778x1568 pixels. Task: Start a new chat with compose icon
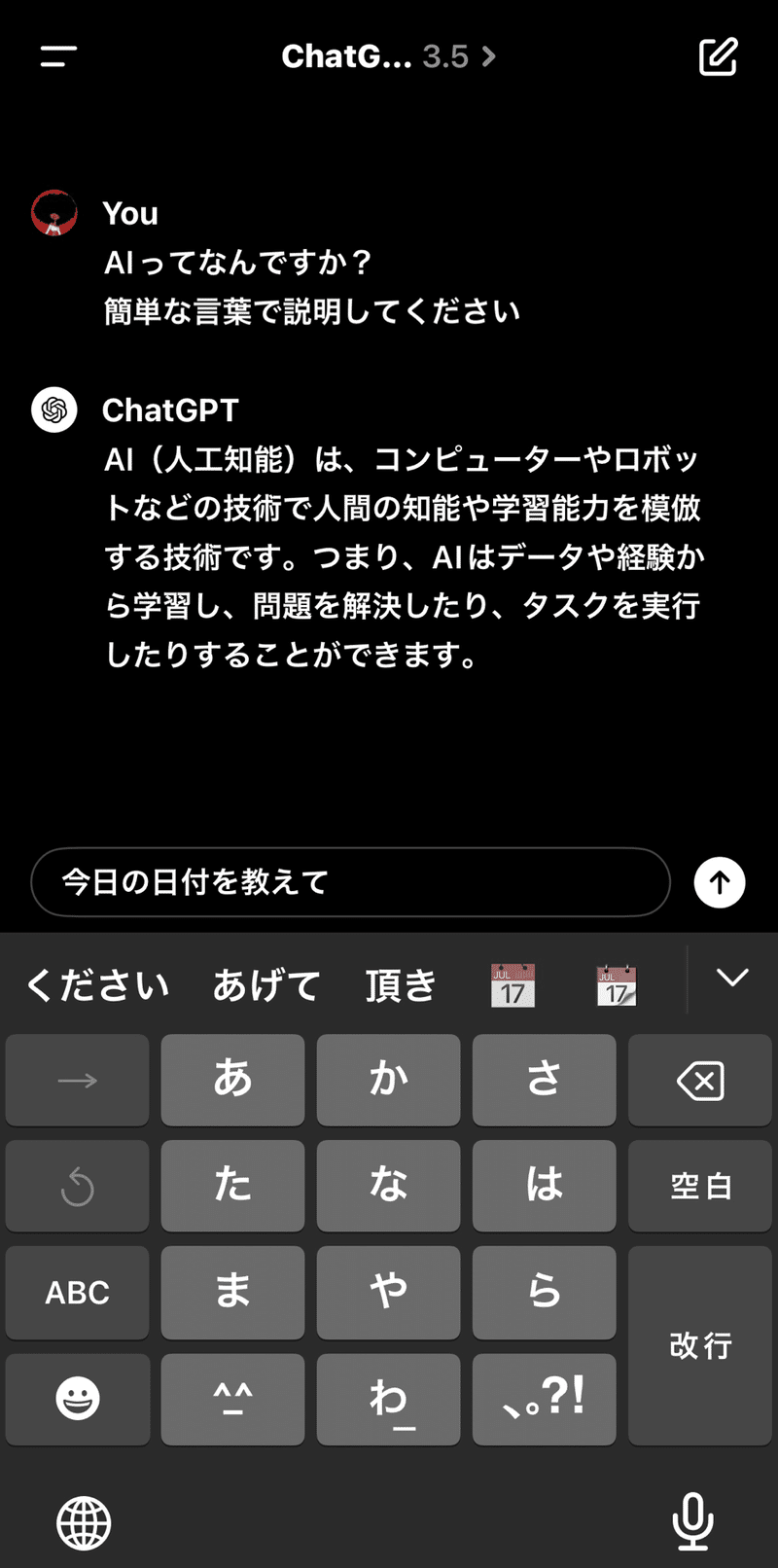tap(719, 56)
